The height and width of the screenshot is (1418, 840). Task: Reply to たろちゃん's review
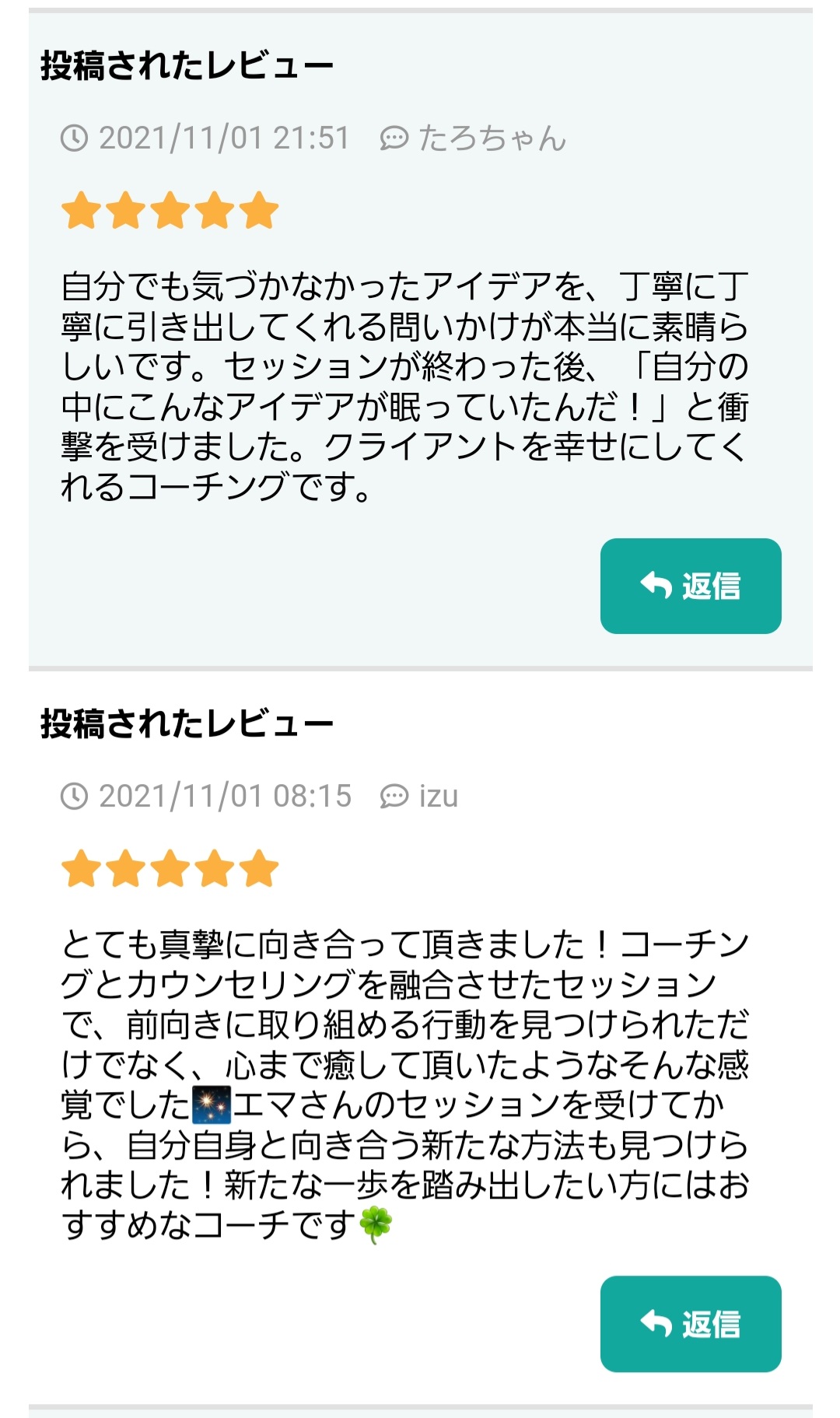[690, 586]
